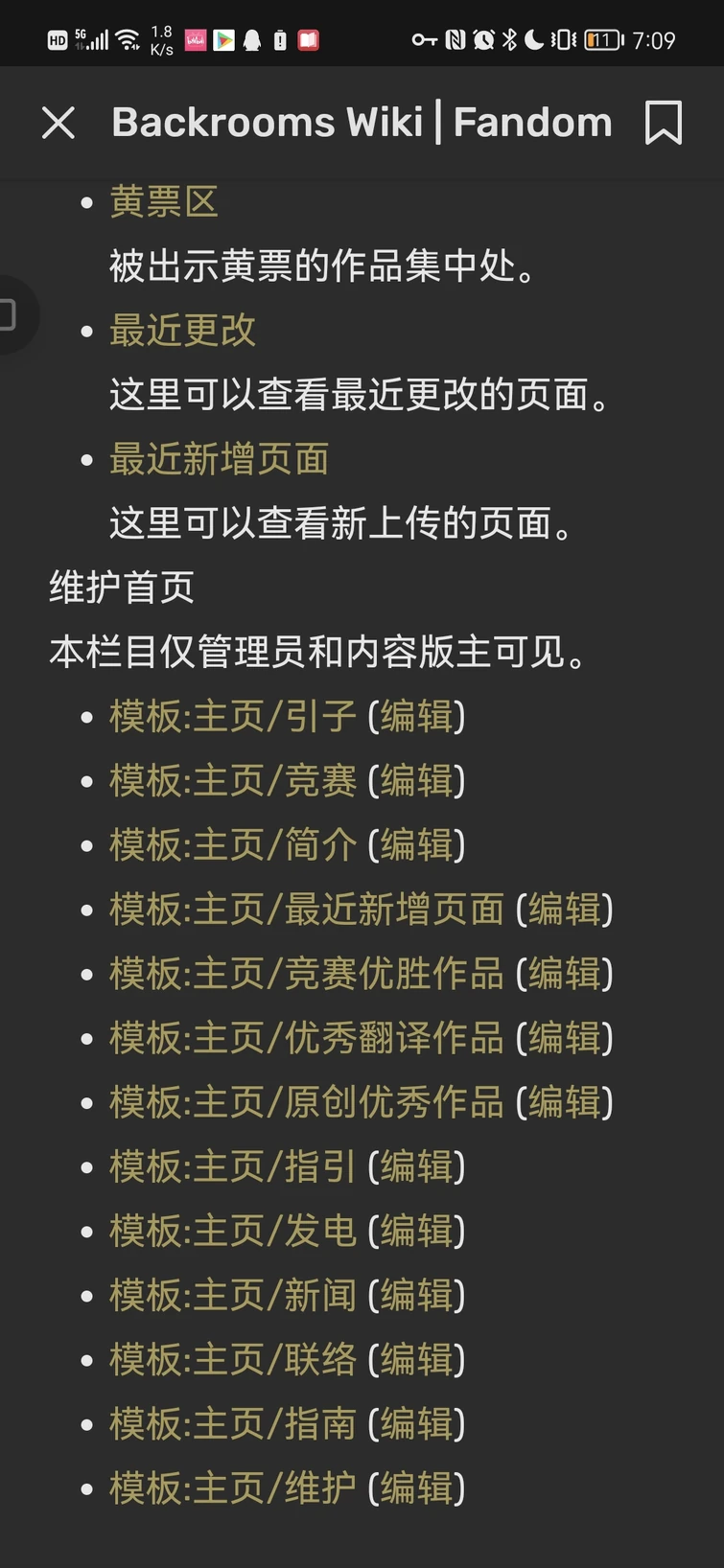This screenshot has width=724, height=1568.
Task: Open the 黄票区 page link
Action: tap(163, 202)
